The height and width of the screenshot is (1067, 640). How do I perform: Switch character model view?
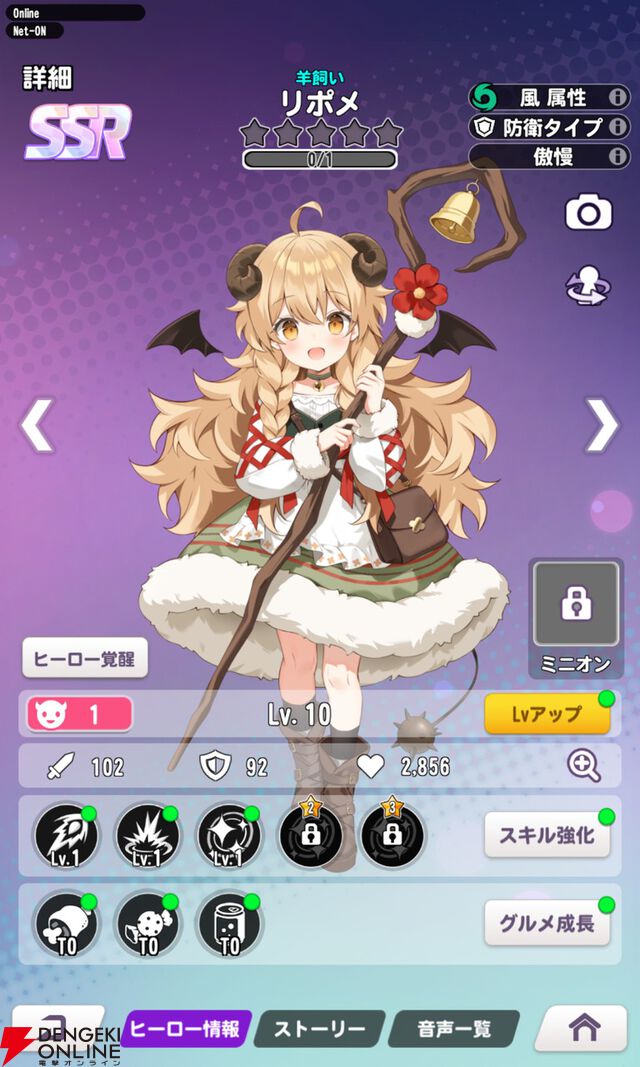point(588,284)
